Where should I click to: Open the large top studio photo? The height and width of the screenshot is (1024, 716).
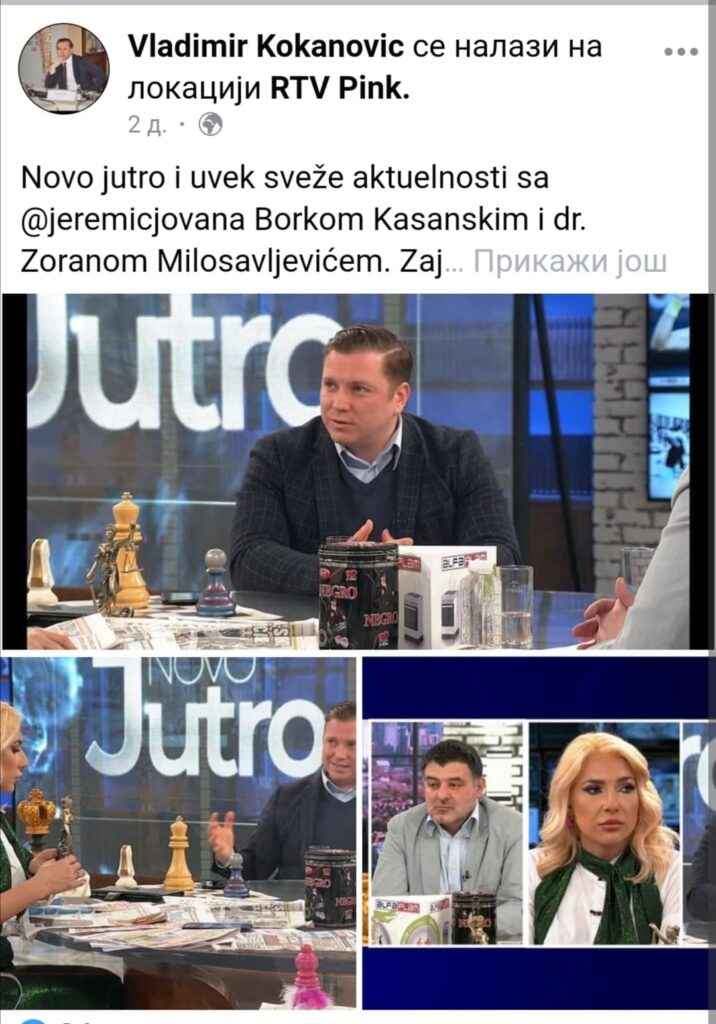coord(358,470)
